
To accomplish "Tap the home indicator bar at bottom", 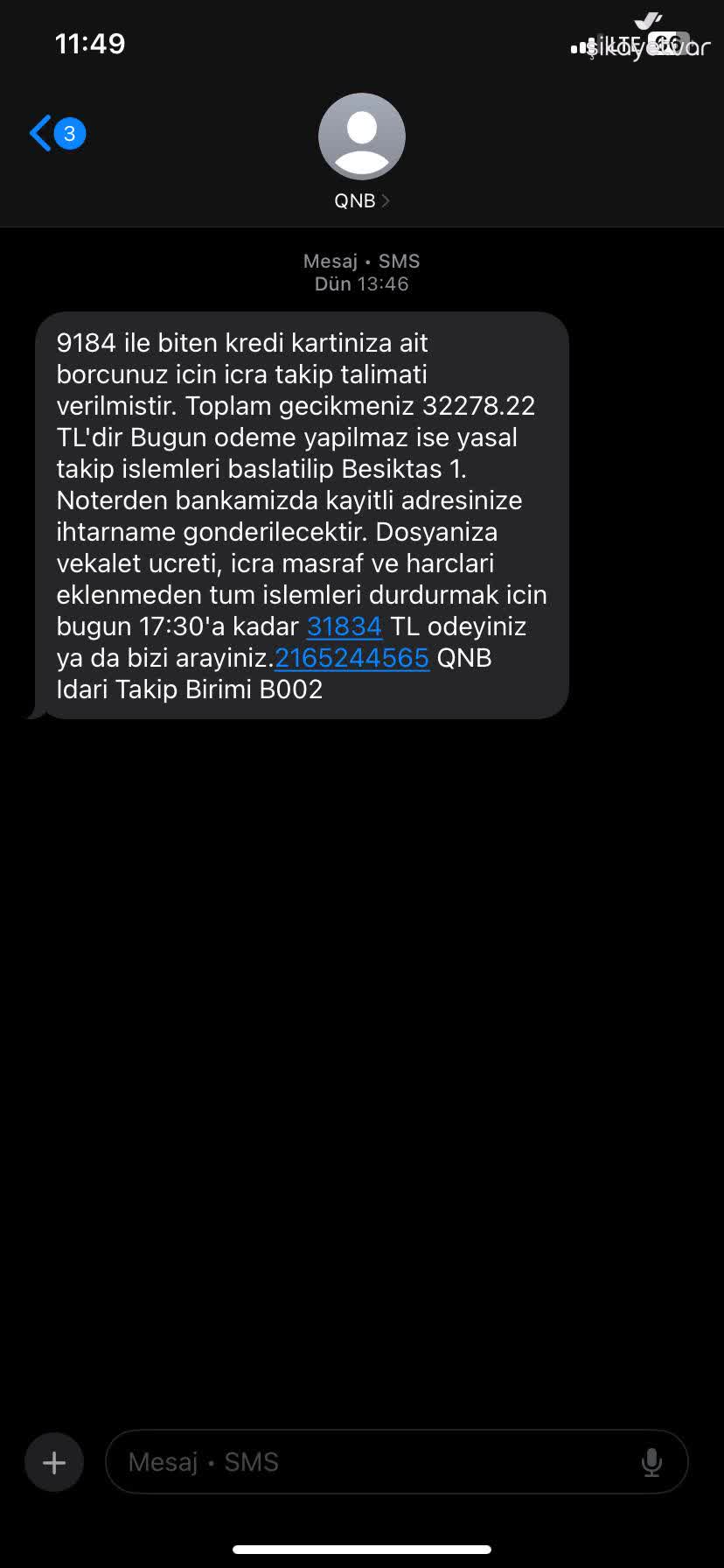I will (361, 1549).
